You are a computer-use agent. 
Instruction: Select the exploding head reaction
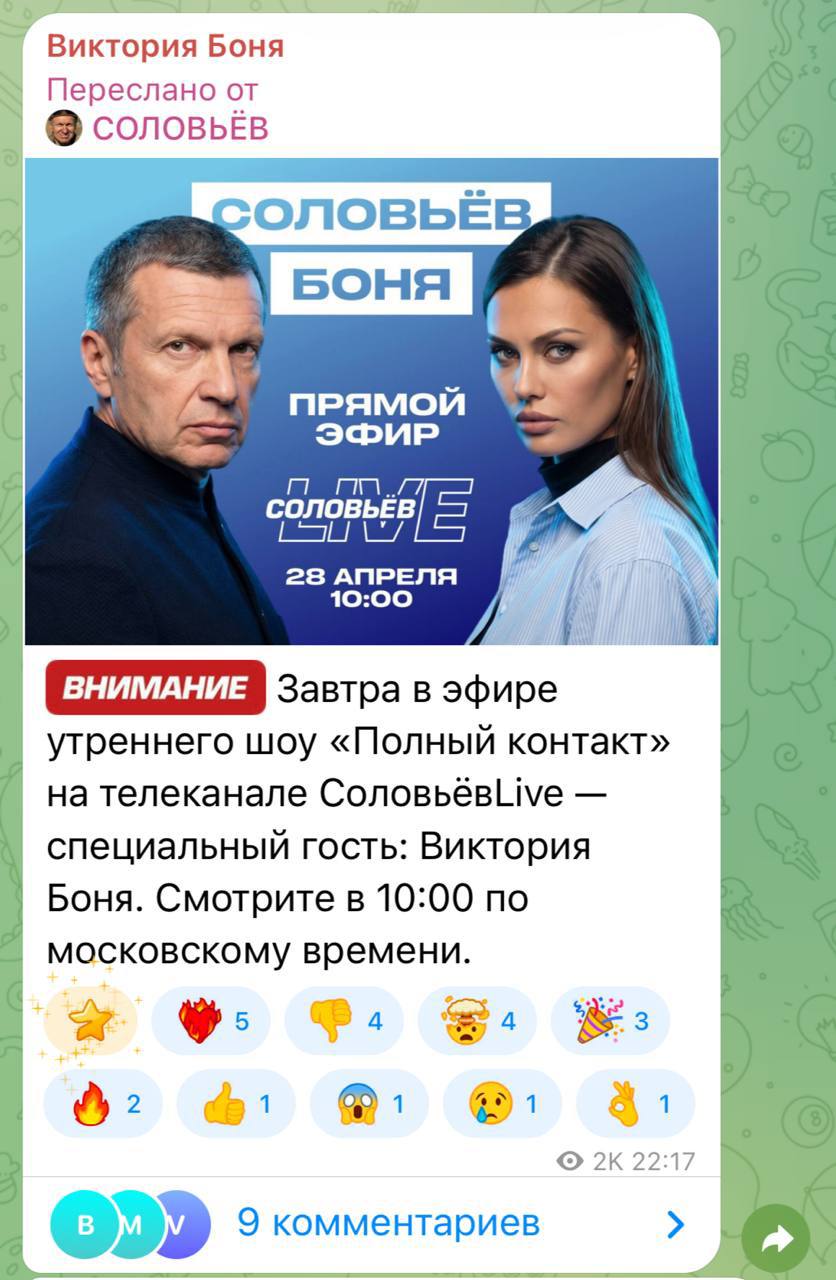(x=477, y=1021)
